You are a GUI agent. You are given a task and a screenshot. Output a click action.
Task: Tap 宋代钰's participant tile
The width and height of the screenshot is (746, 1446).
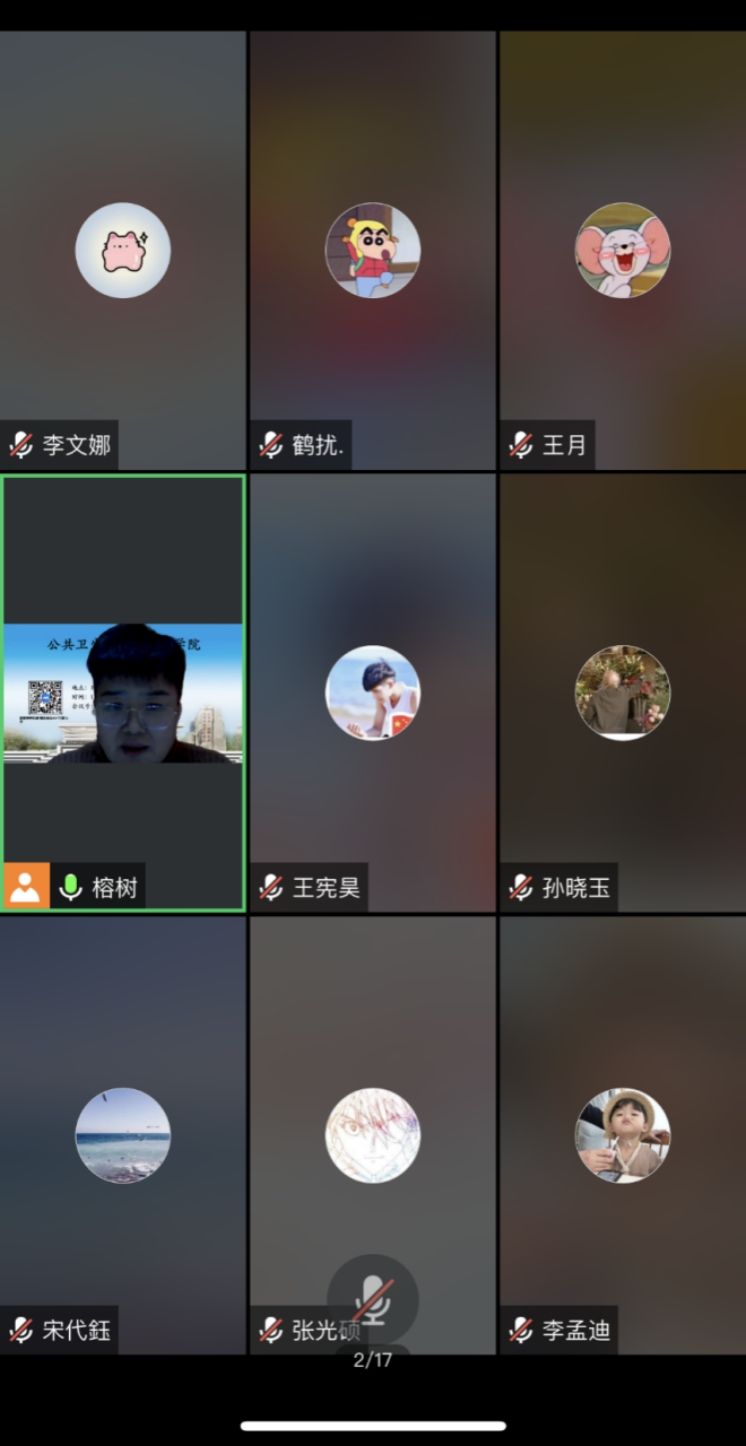coord(123,1135)
